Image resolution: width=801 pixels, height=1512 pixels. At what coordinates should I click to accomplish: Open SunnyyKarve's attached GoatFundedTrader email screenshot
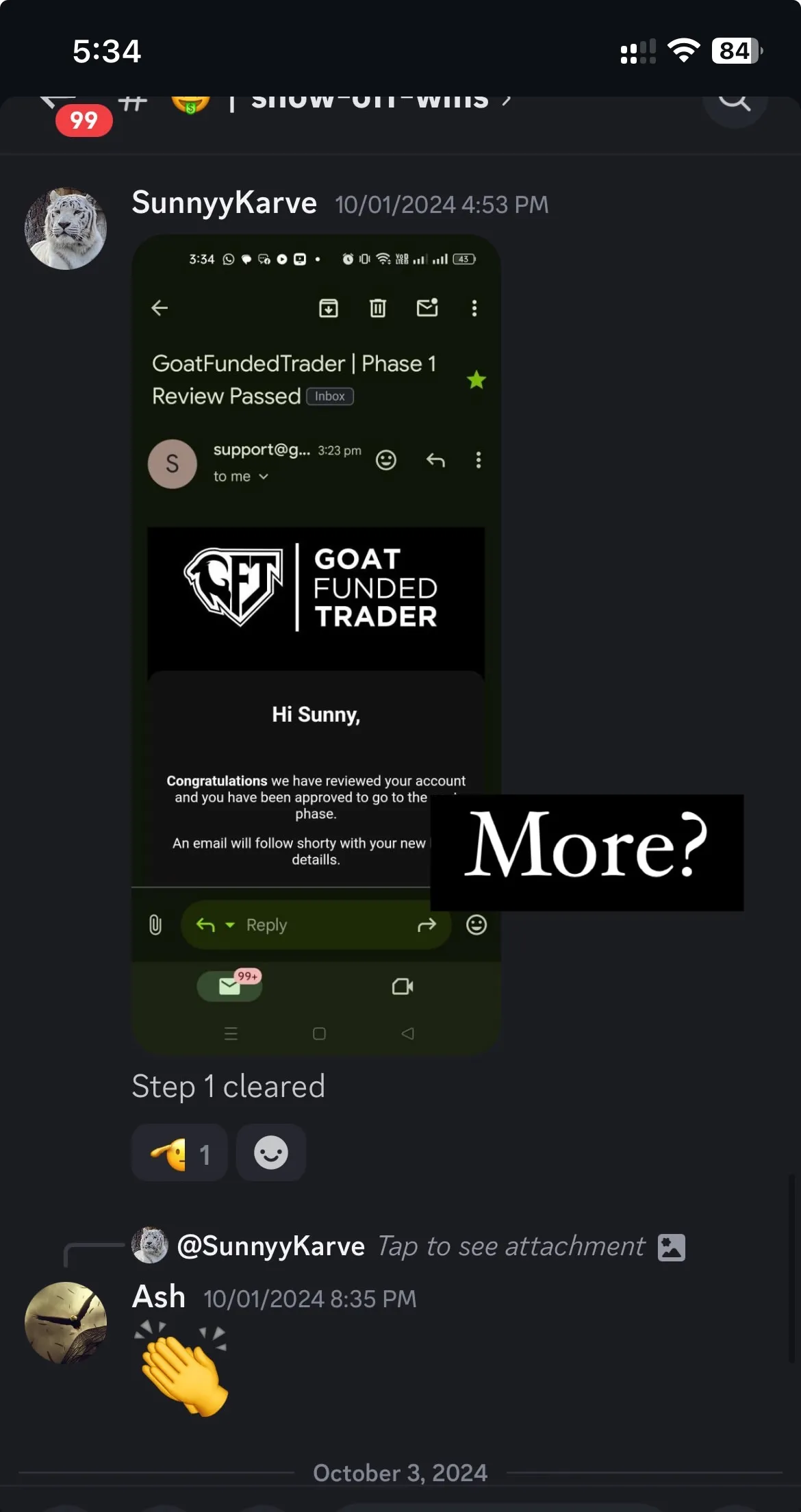click(316, 644)
